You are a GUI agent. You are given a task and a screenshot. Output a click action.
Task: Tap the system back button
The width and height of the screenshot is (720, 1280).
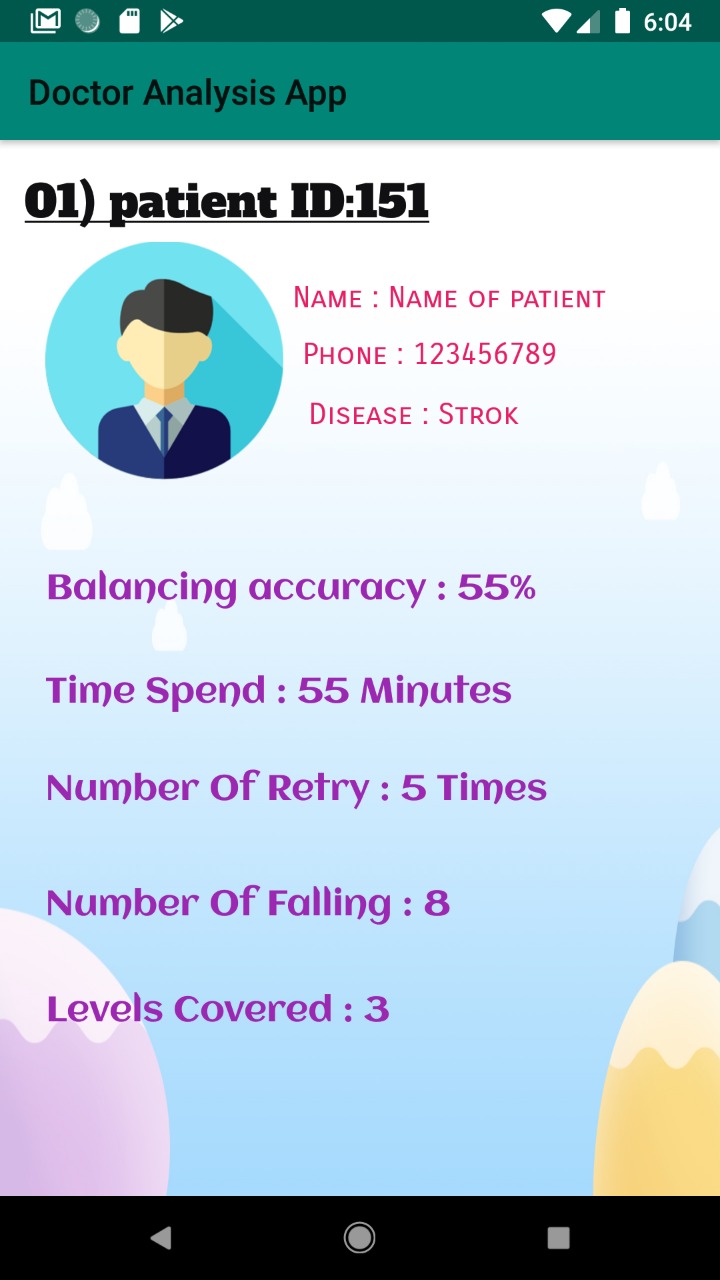(x=160, y=1238)
